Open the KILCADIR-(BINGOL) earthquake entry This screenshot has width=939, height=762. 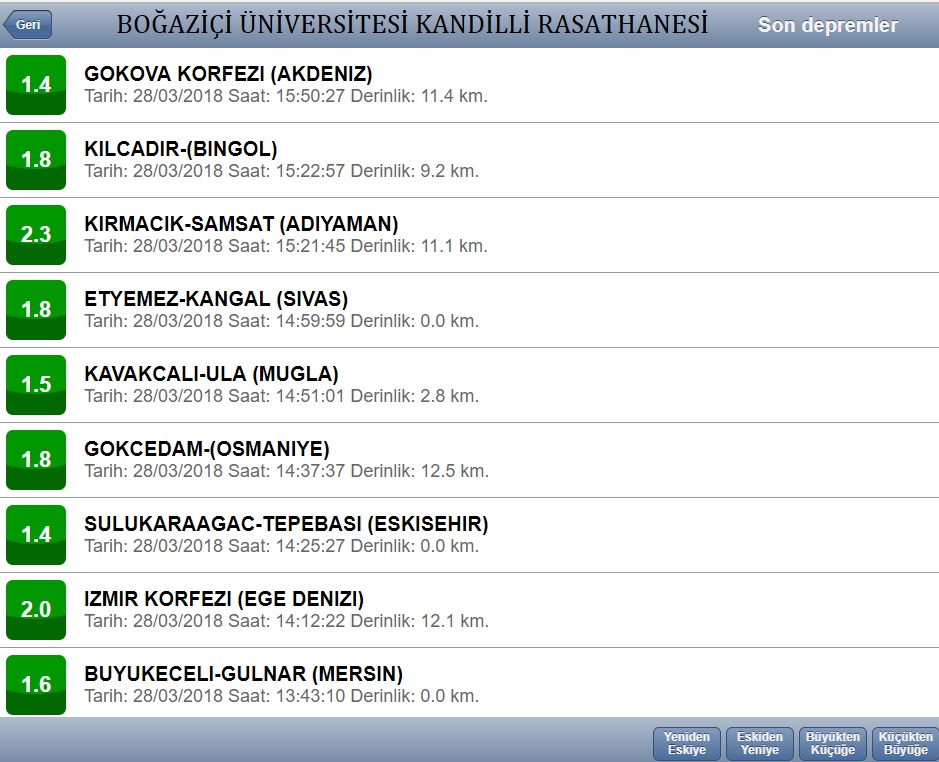point(470,160)
